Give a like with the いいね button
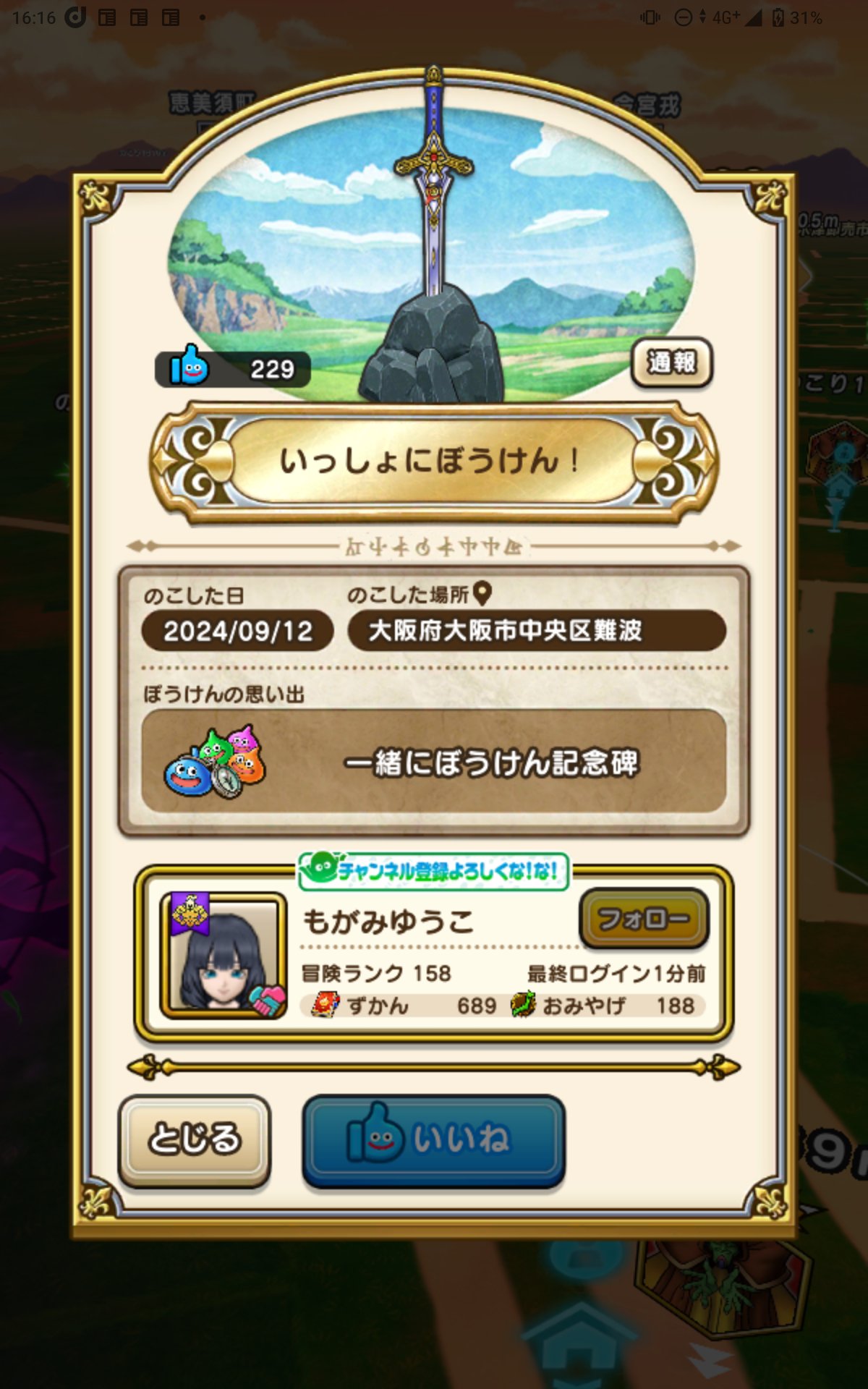 click(x=433, y=1140)
